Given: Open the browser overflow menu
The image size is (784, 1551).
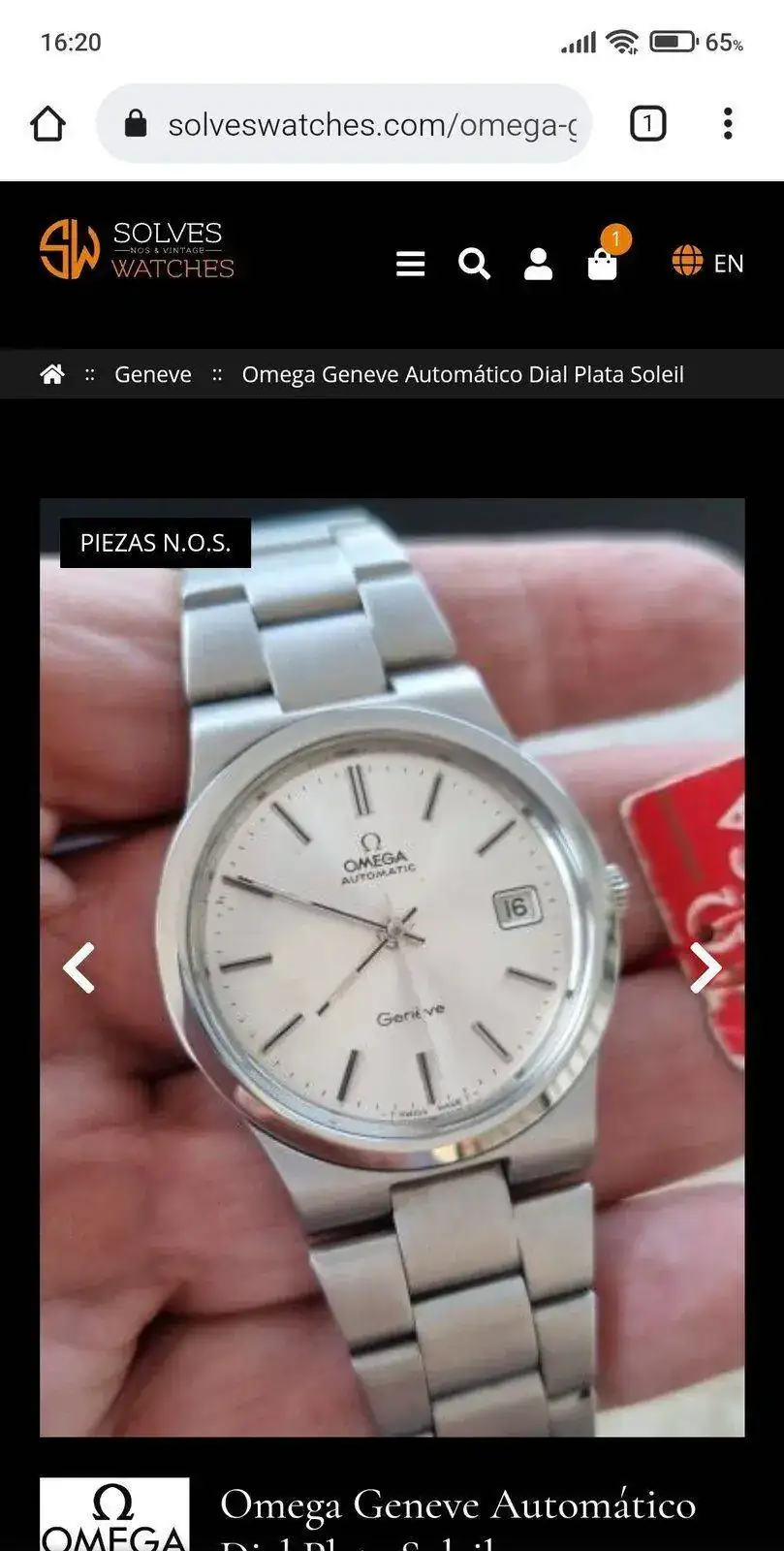Looking at the screenshot, I should pyautogui.click(x=728, y=124).
